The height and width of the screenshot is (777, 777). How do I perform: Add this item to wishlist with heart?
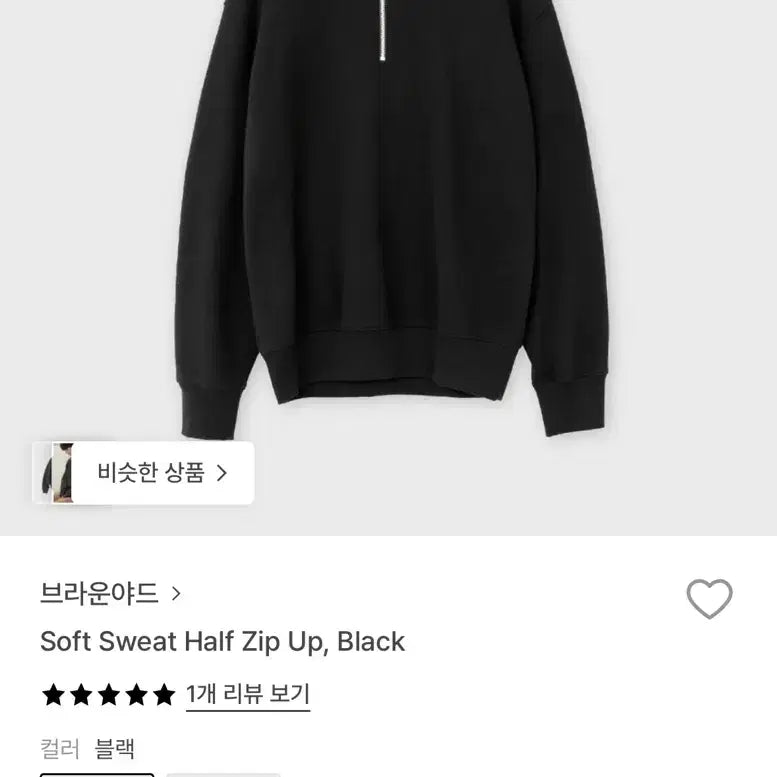[709, 599]
